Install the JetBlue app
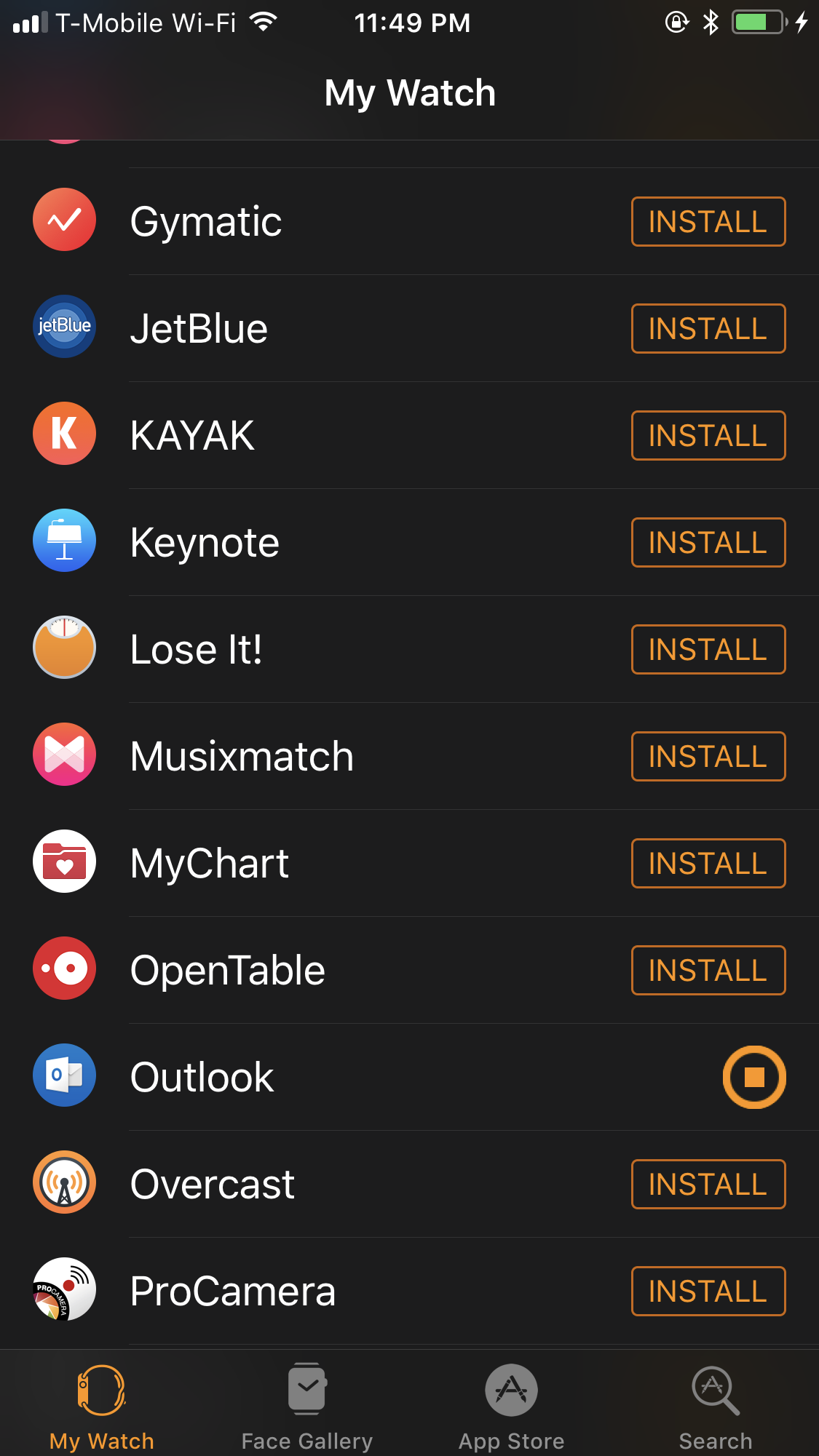Screen dimensions: 819x1456 708,329
